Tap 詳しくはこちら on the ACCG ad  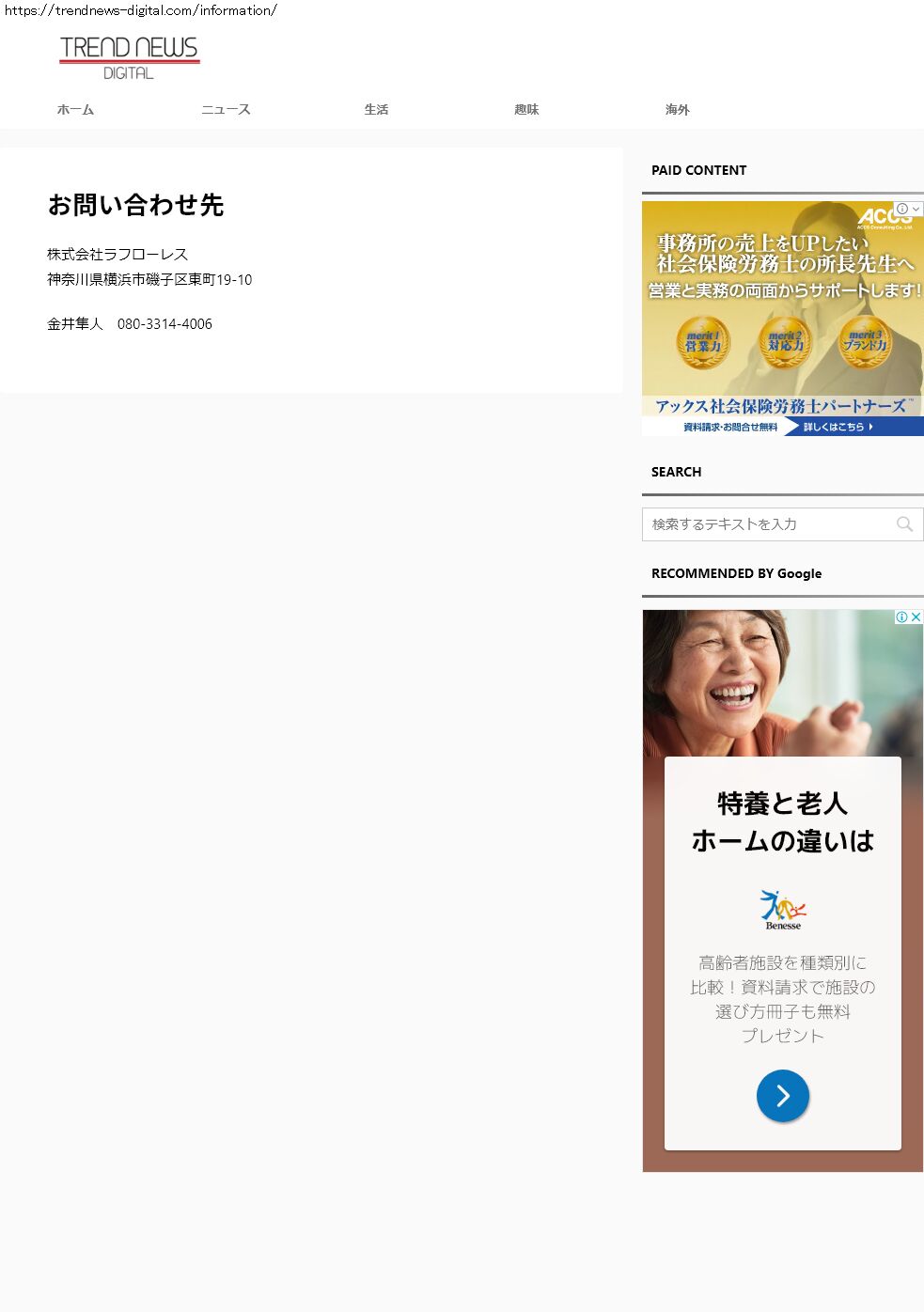[x=838, y=427]
